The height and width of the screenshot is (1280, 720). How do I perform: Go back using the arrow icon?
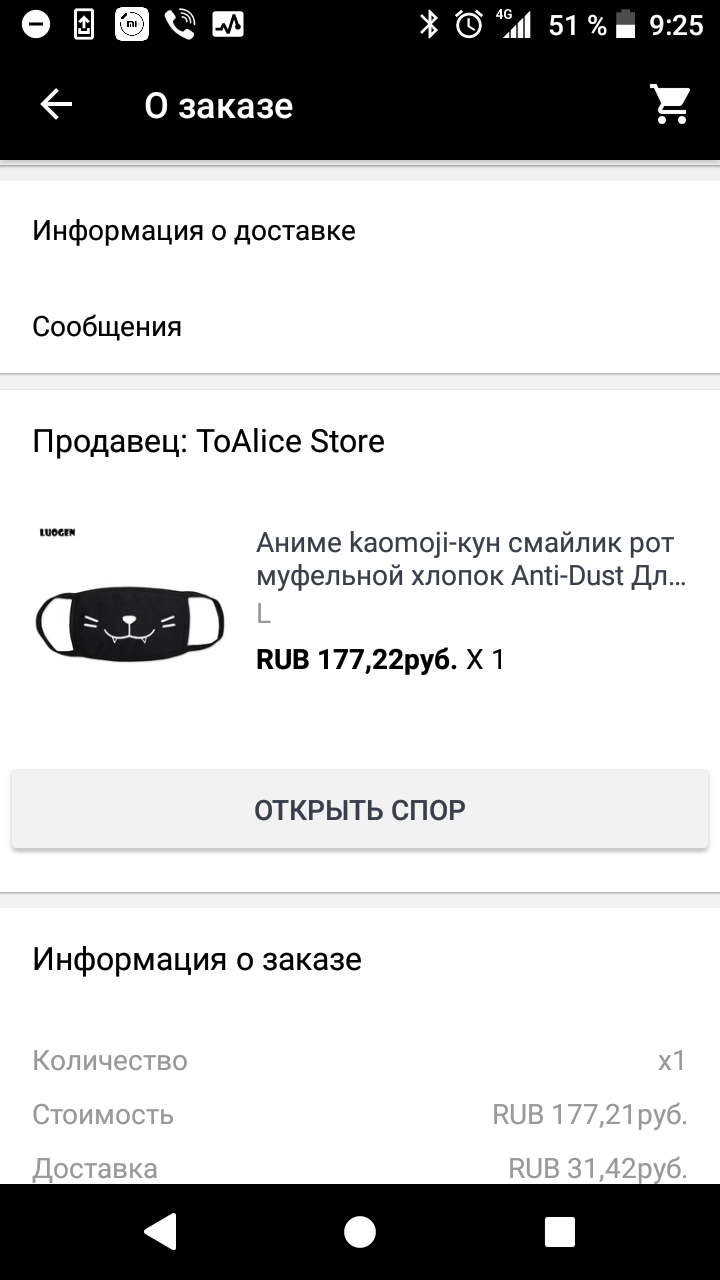click(x=56, y=105)
